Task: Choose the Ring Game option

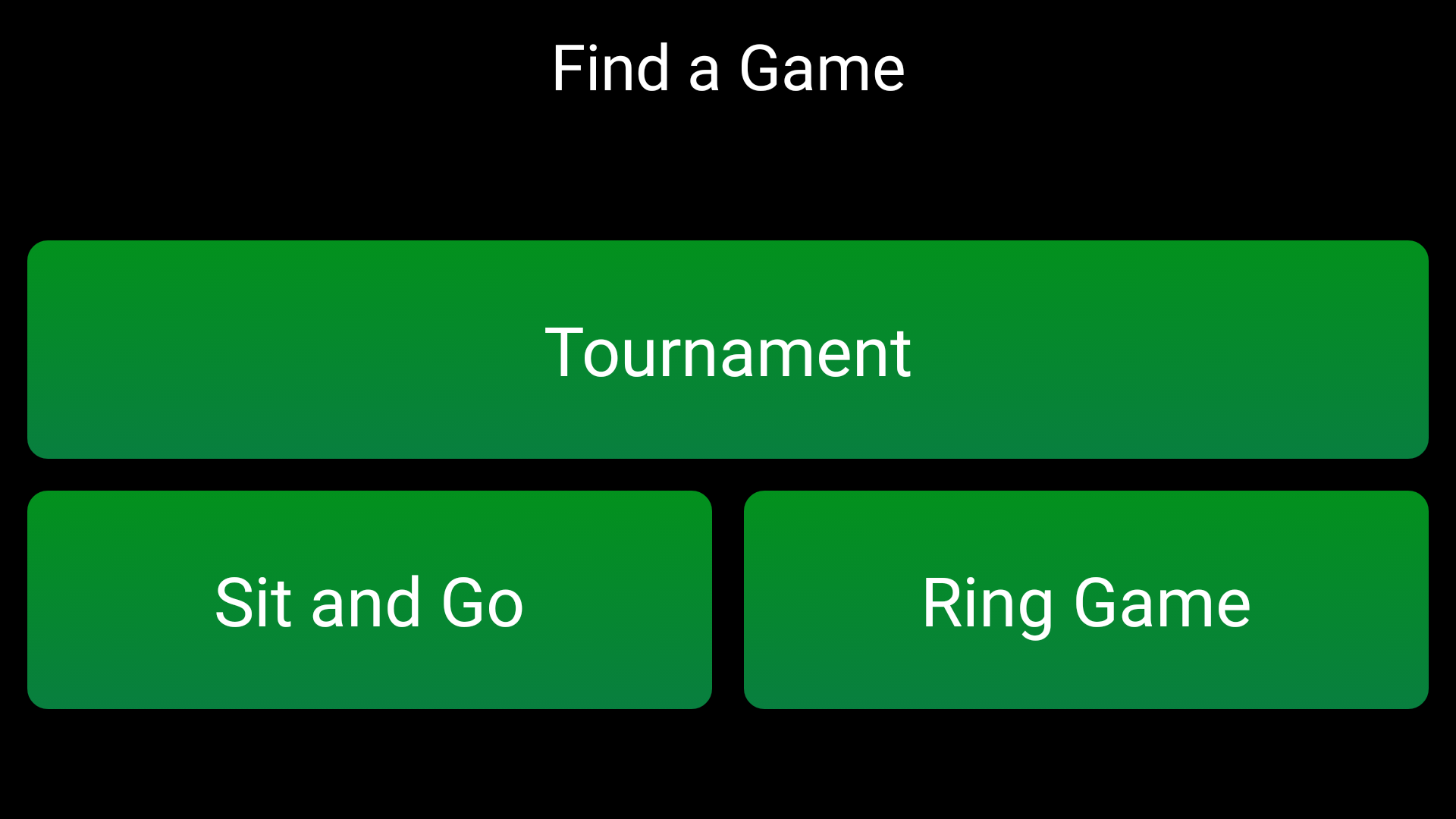Action: pyautogui.click(x=1086, y=600)
